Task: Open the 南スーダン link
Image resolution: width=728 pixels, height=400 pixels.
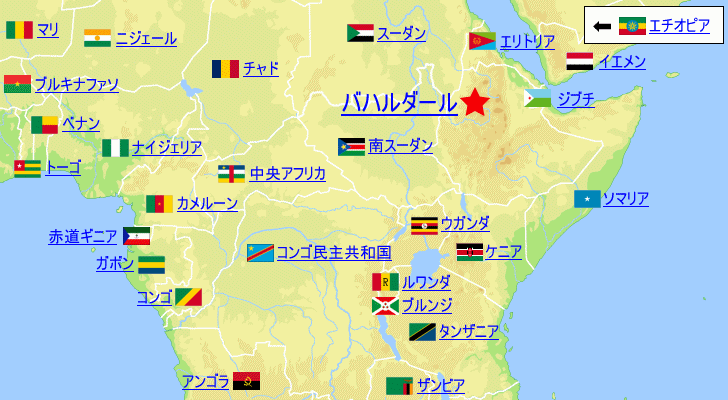Action: tap(400, 146)
